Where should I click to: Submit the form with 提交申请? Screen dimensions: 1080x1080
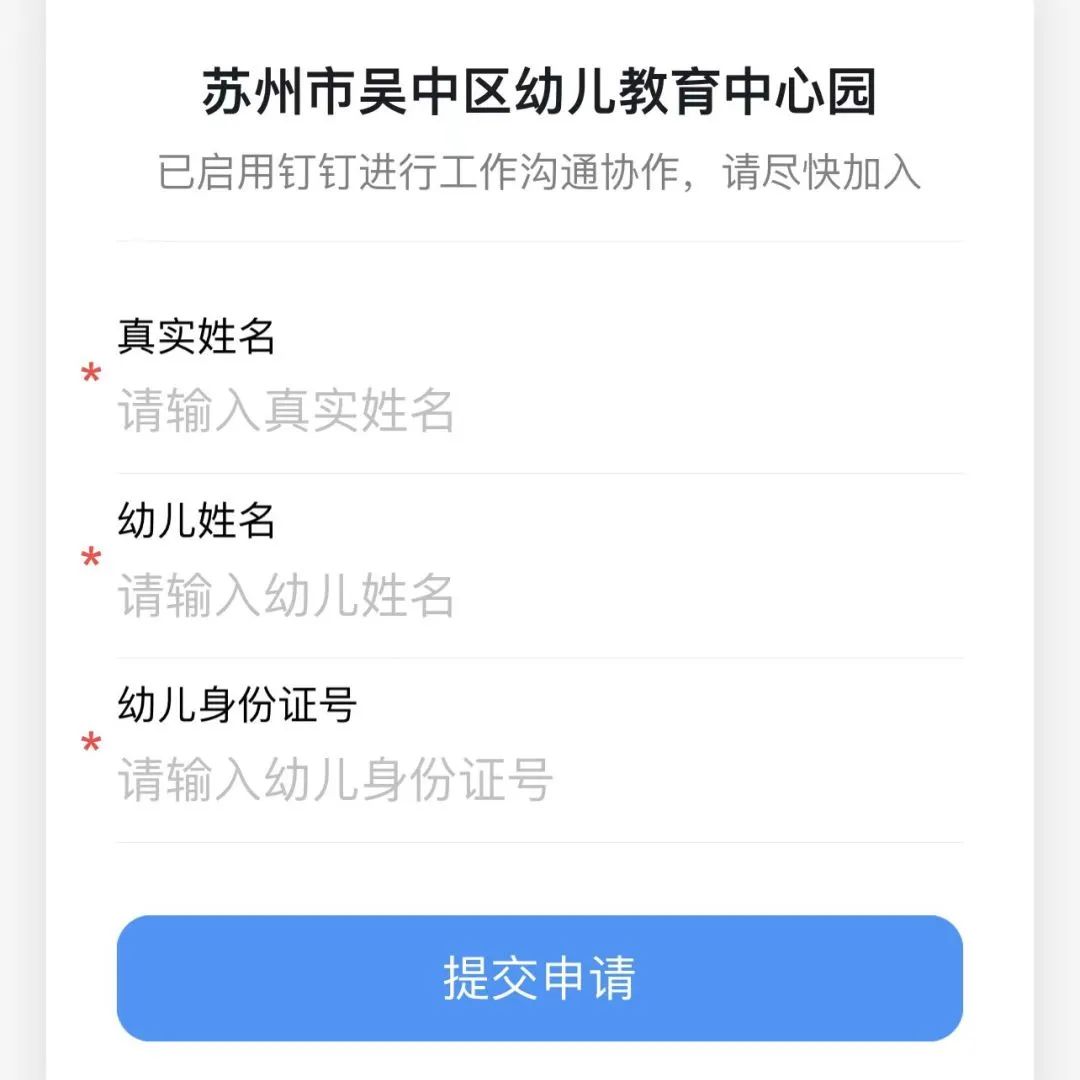[x=540, y=978]
